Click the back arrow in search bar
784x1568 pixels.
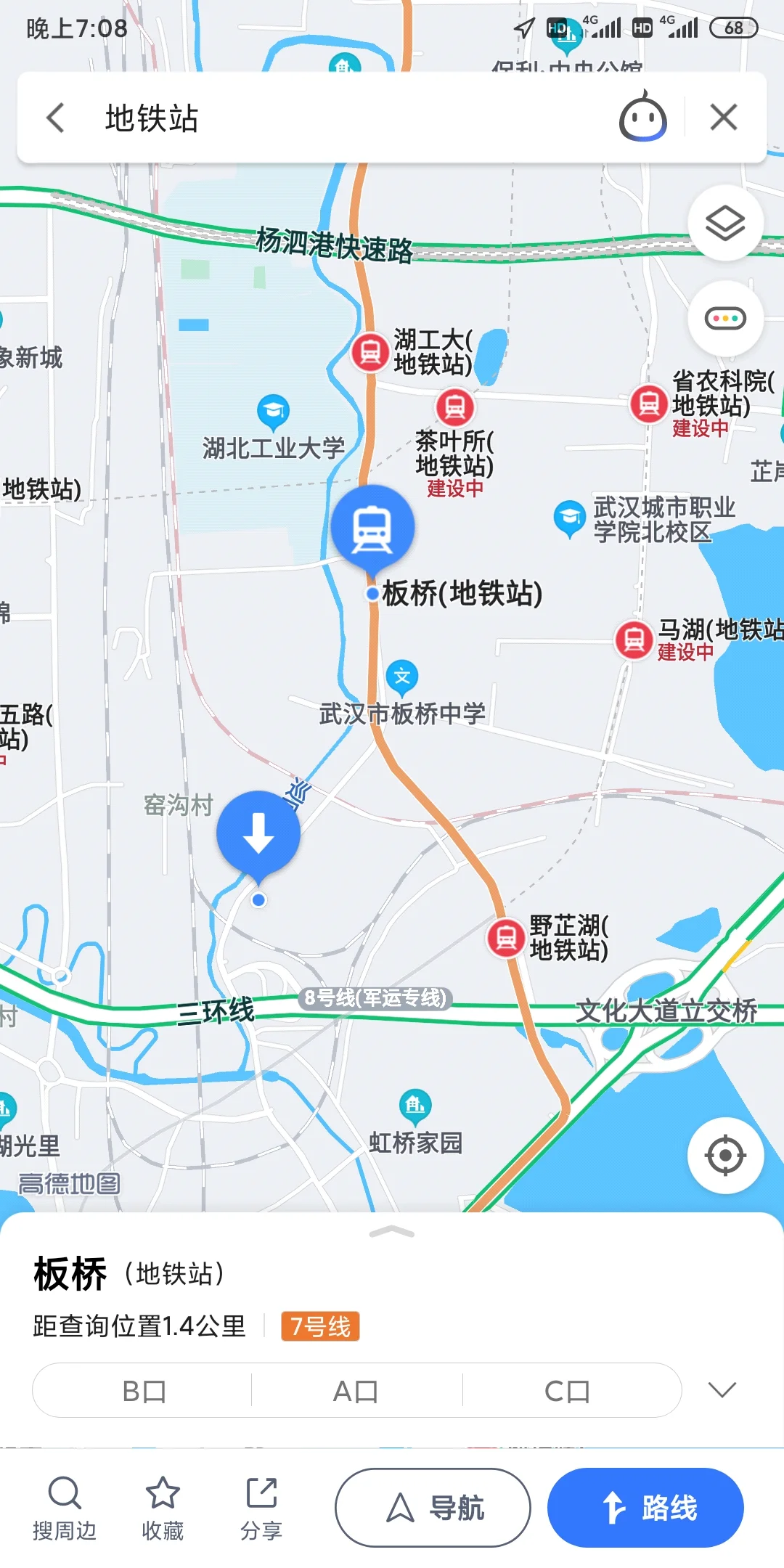pos(55,118)
